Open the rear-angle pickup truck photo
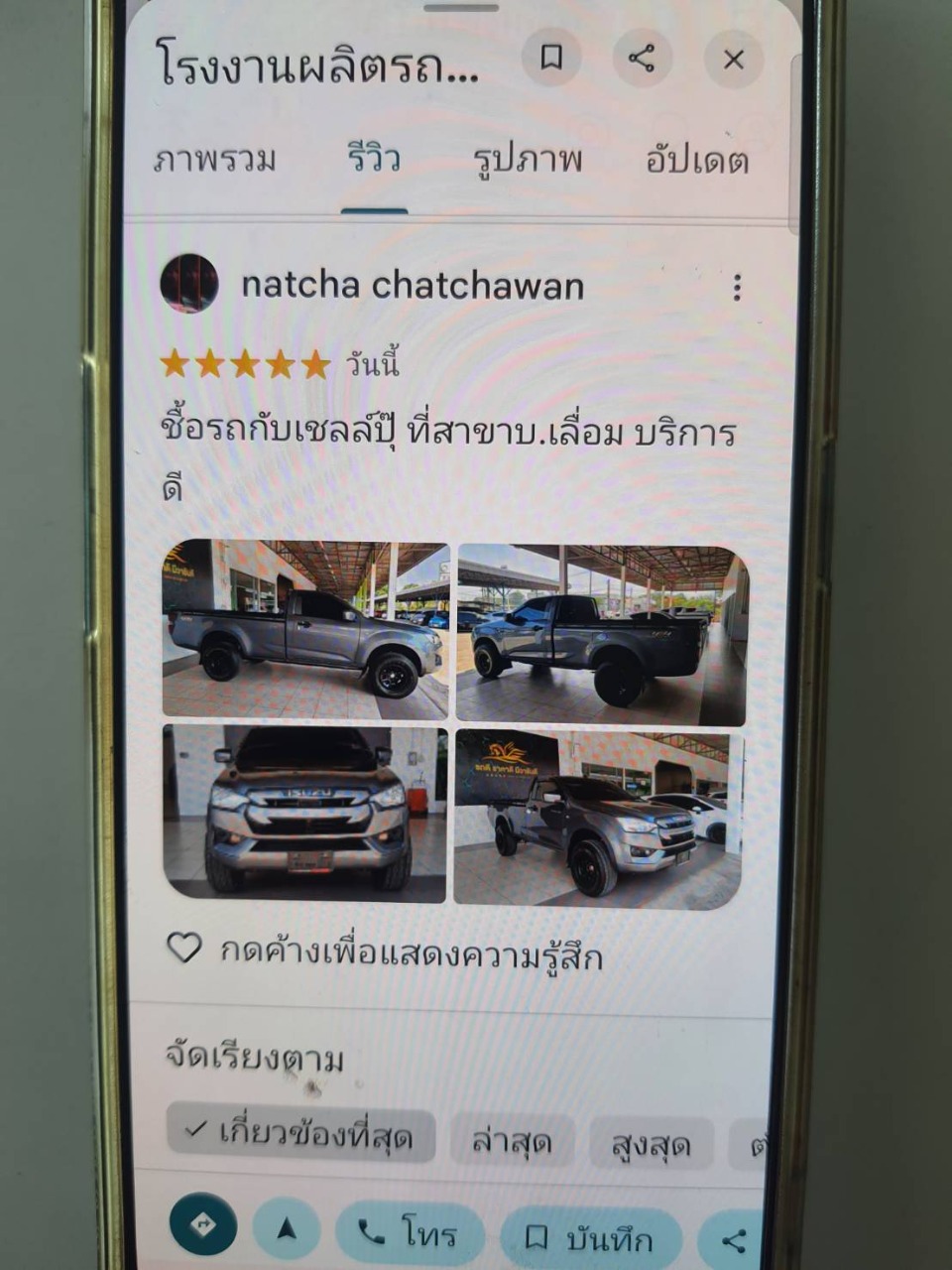Image resolution: width=952 pixels, height=1270 pixels. pyautogui.click(x=601, y=633)
